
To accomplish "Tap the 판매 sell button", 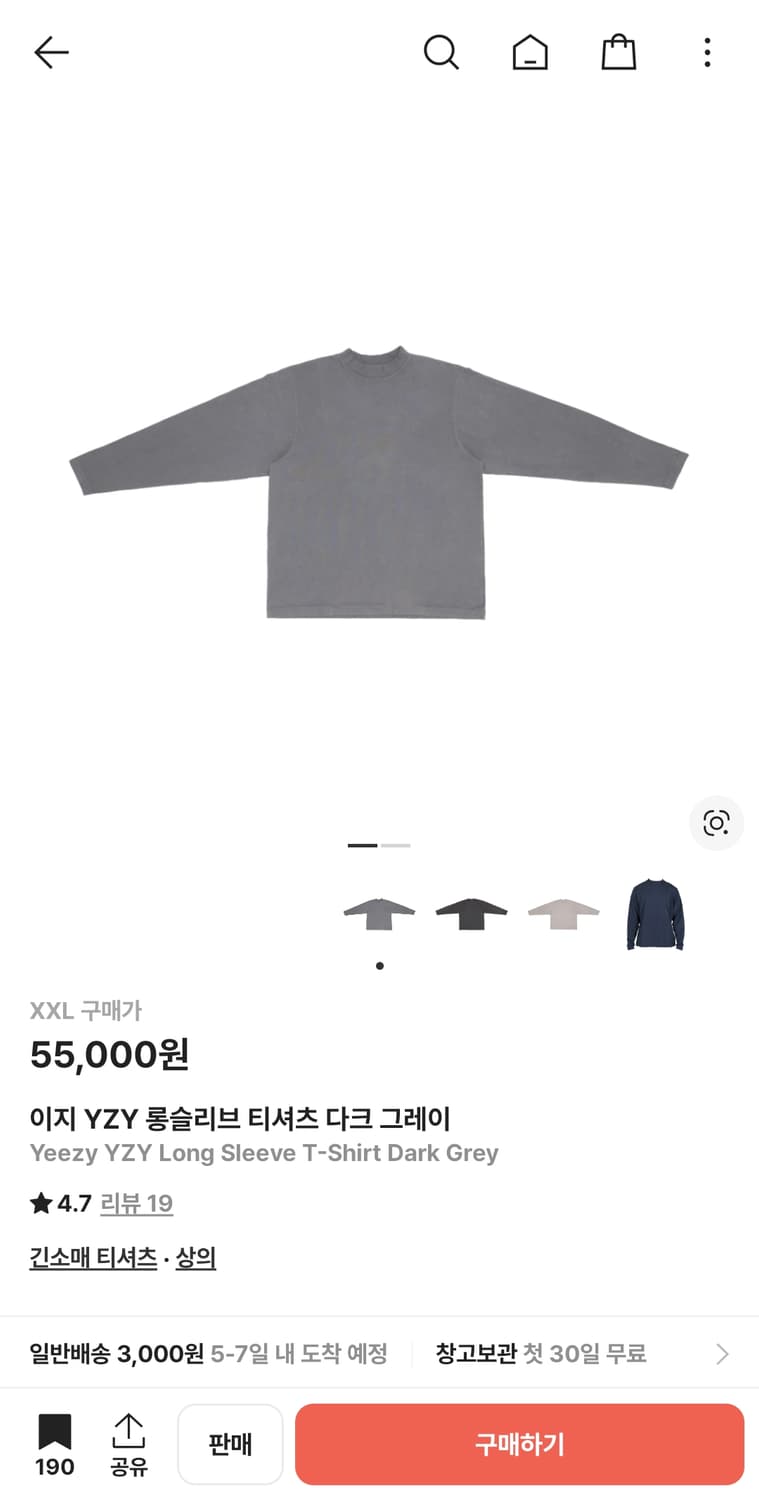I will point(230,1443).
